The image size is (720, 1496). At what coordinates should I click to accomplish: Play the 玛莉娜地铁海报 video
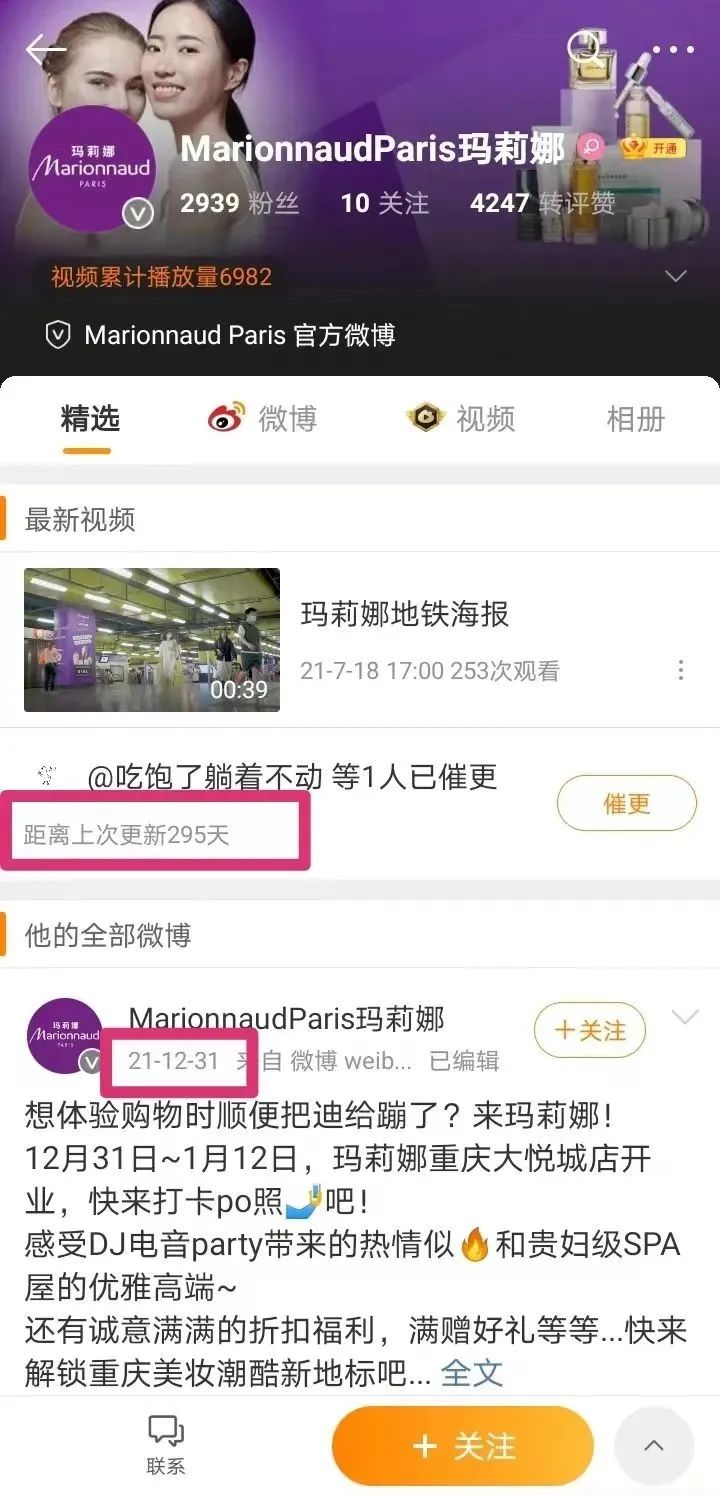coord(152,640)
